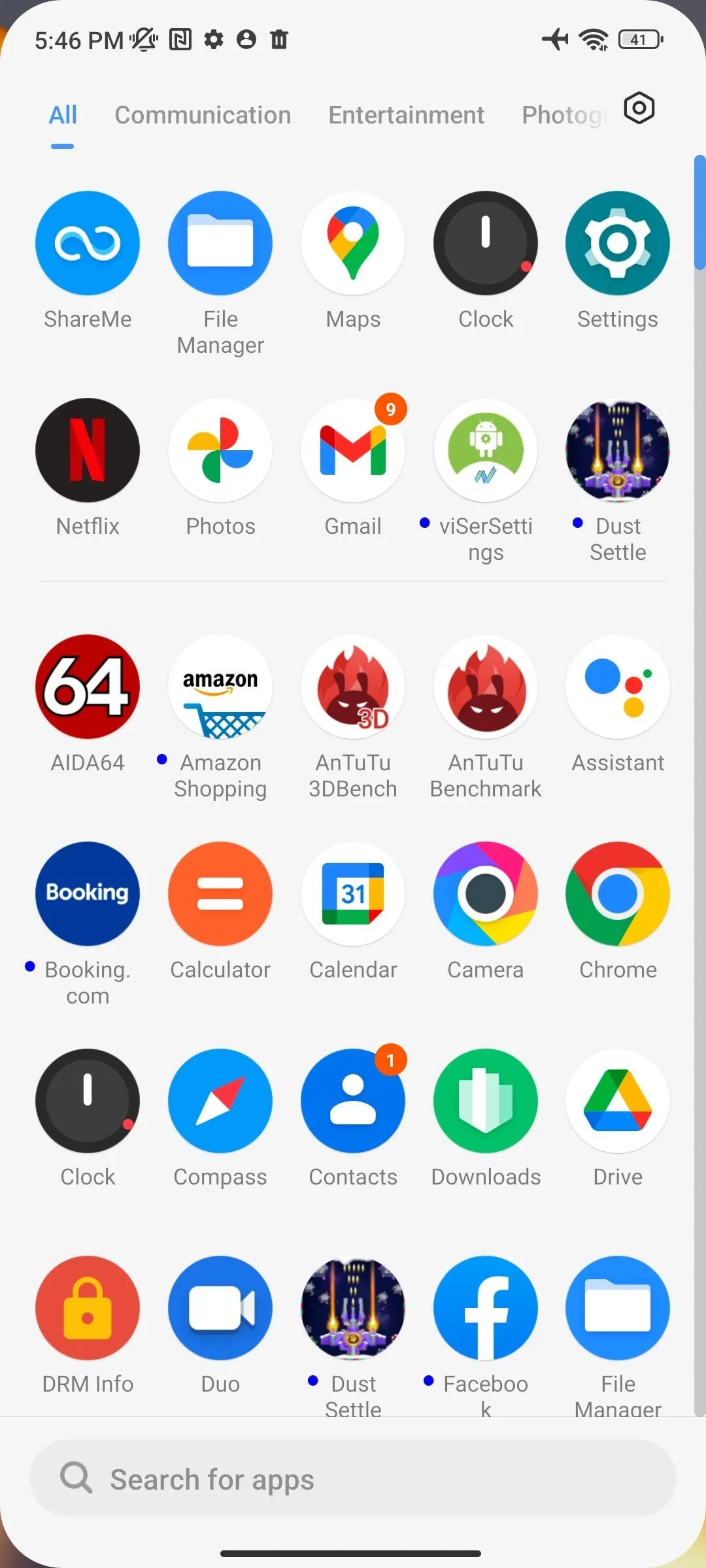Switch to the Communication tab
Image resolution: width=706 pixels, height=1568 pixels.
[x=203, y=115]
